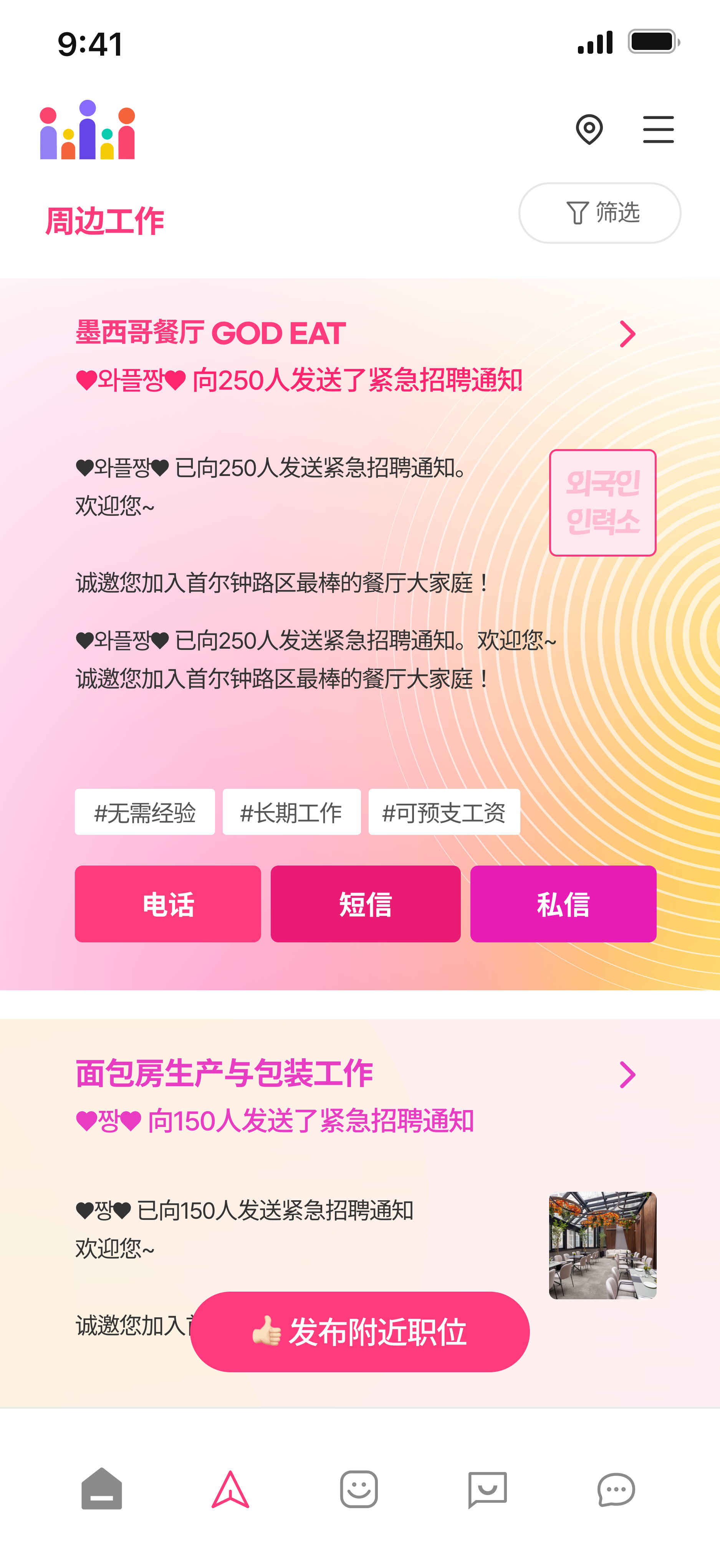The image size is (720, 1568).
Task: Switch to the home tab
Action: (x=102, y=1489)
